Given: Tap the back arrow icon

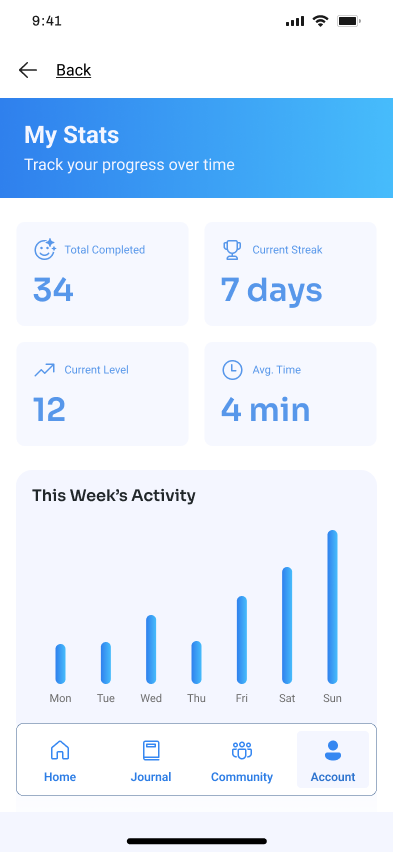Looking at the screenshot, I should click(x=28, y=70).
